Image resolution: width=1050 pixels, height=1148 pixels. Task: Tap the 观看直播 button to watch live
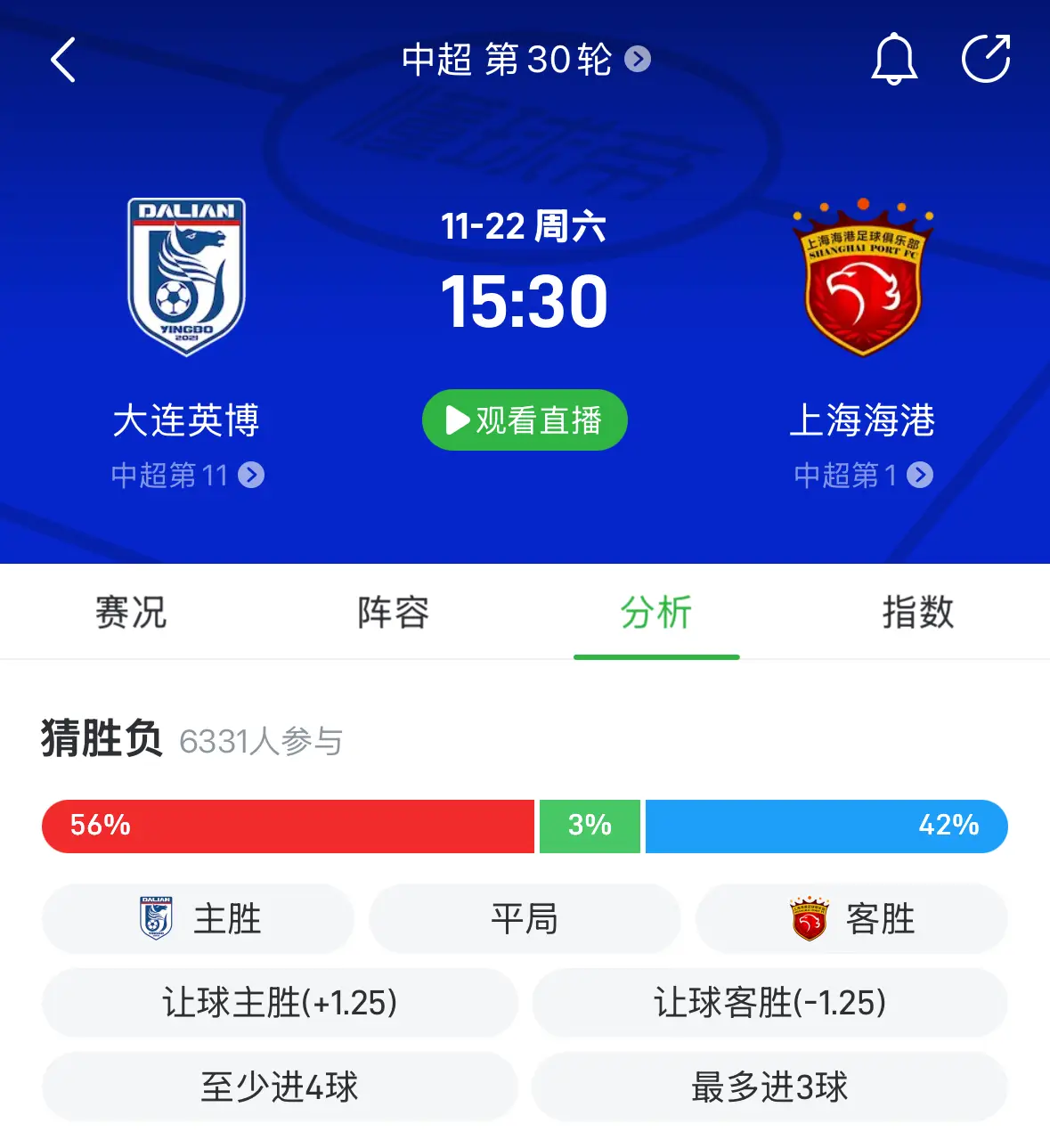(x=525, y=419)
